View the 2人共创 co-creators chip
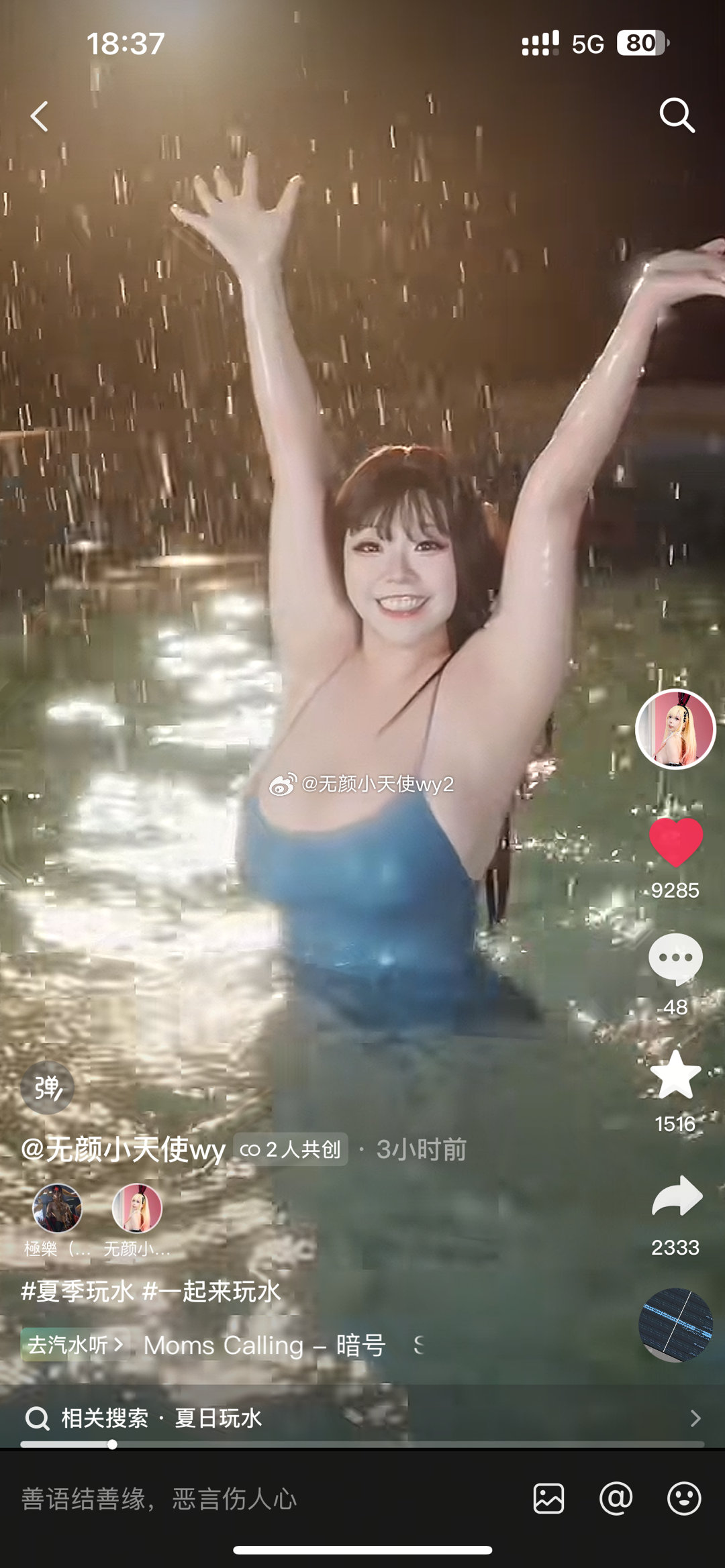 click(x=291, y=1150)
